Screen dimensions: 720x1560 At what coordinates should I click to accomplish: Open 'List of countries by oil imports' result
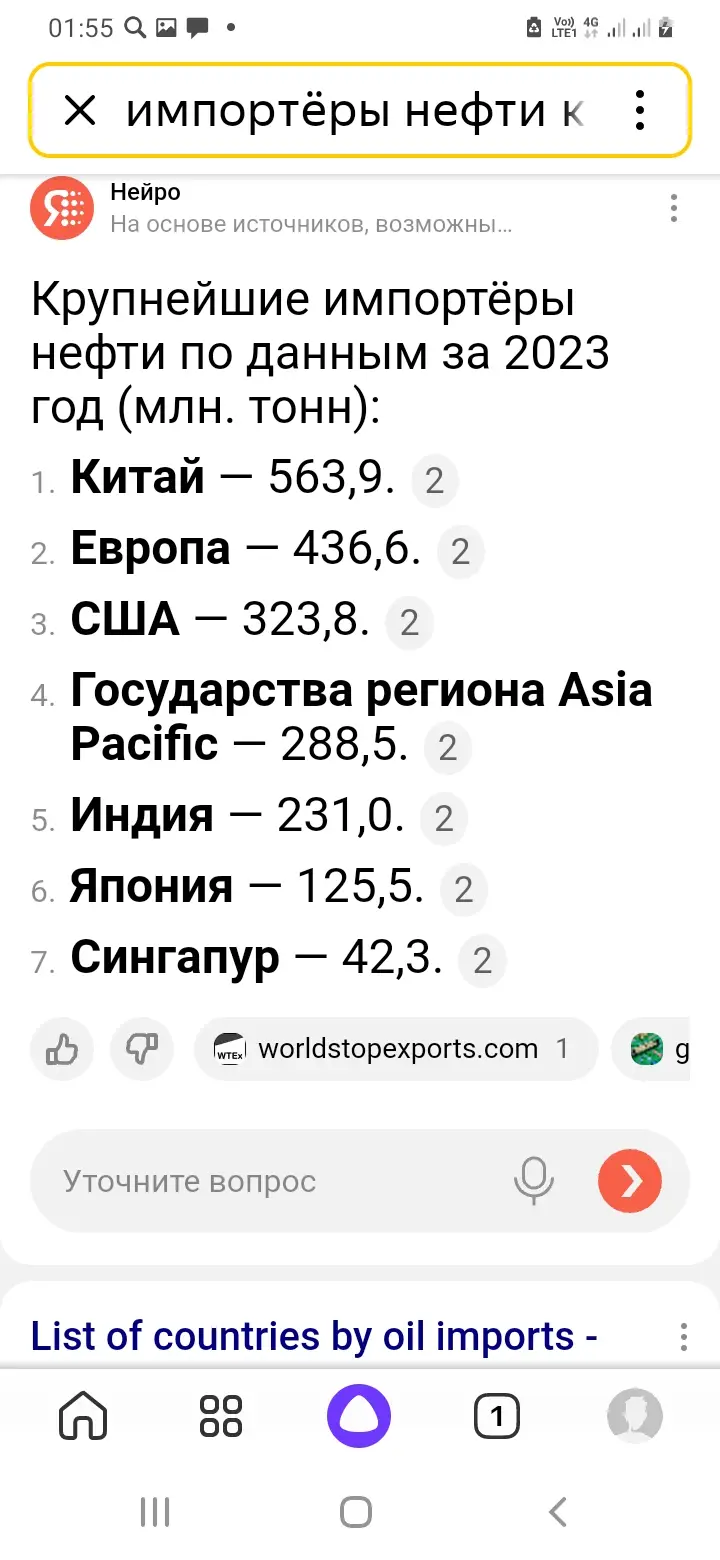(315, 1336)
